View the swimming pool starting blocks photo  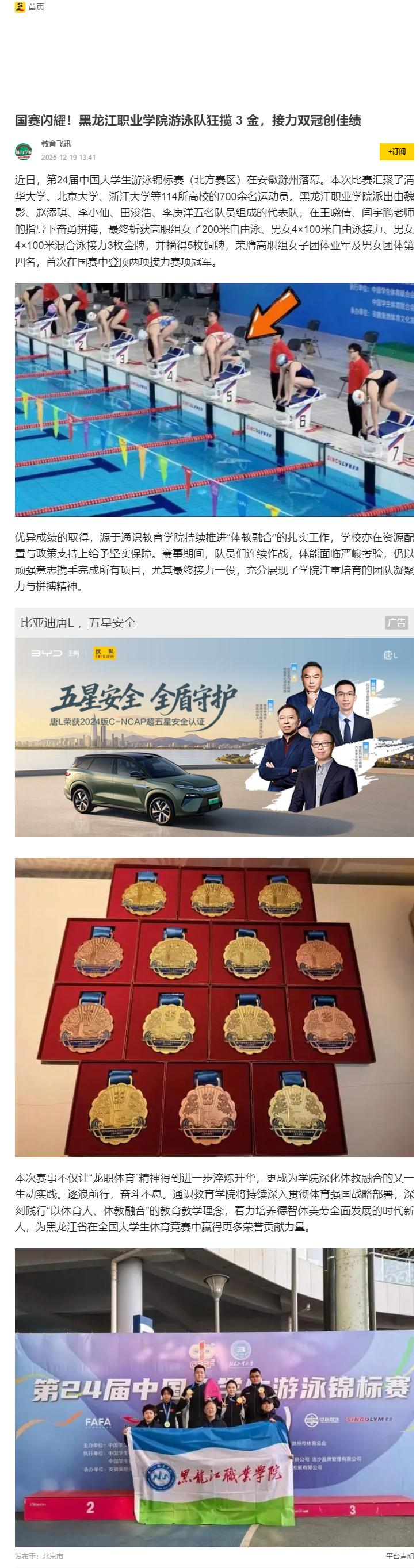tap(214, 399)
